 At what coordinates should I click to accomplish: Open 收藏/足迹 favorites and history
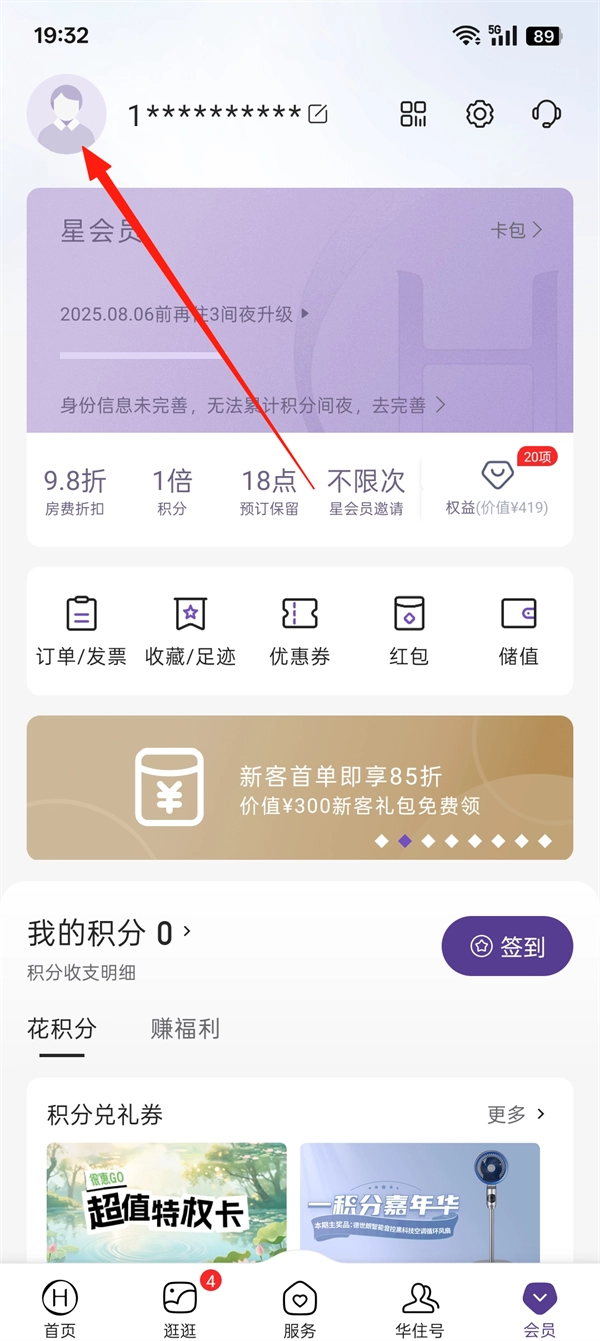(x=190, y=630)
